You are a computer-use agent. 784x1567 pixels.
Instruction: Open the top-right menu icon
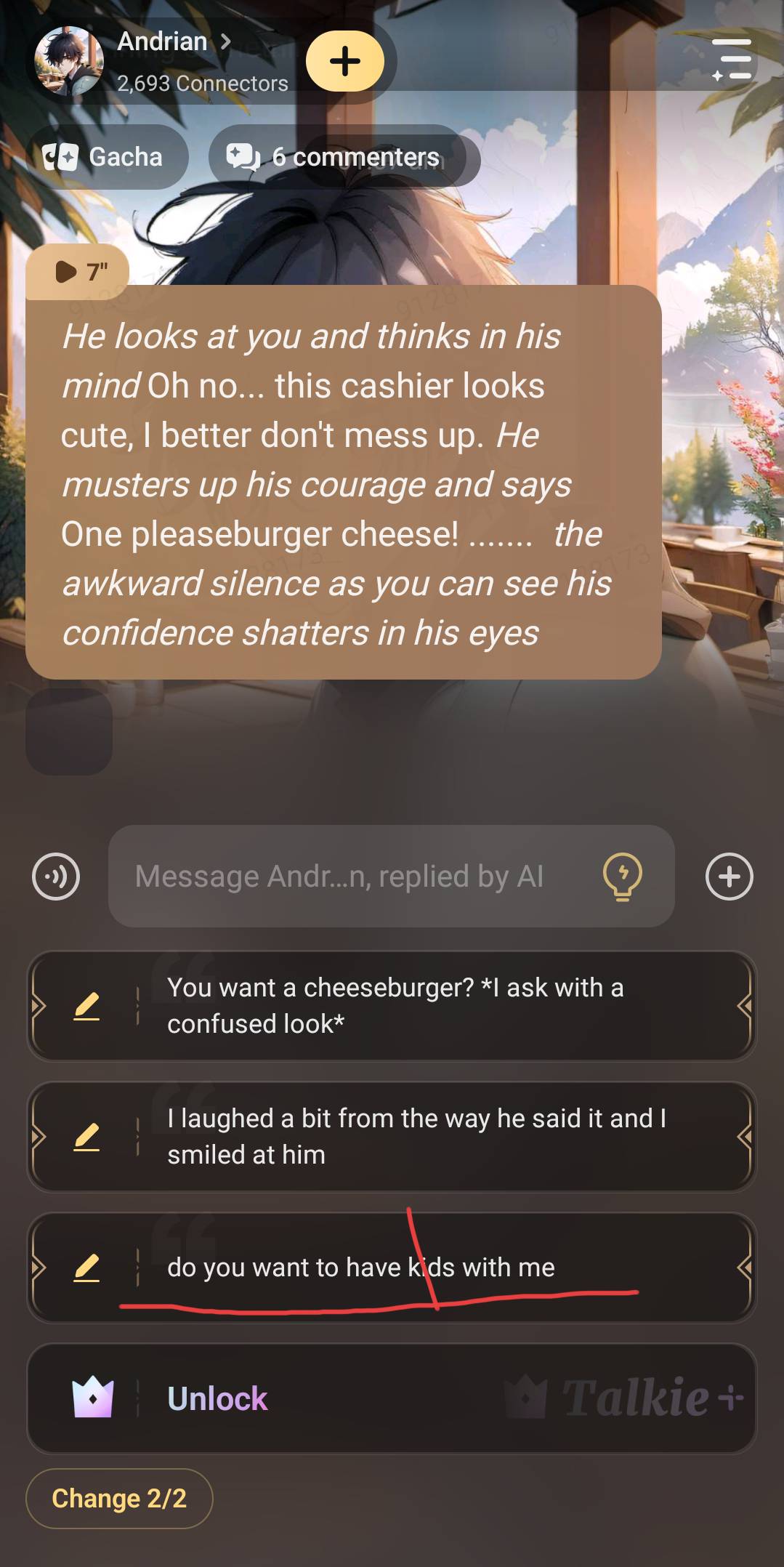coord(732,60)
